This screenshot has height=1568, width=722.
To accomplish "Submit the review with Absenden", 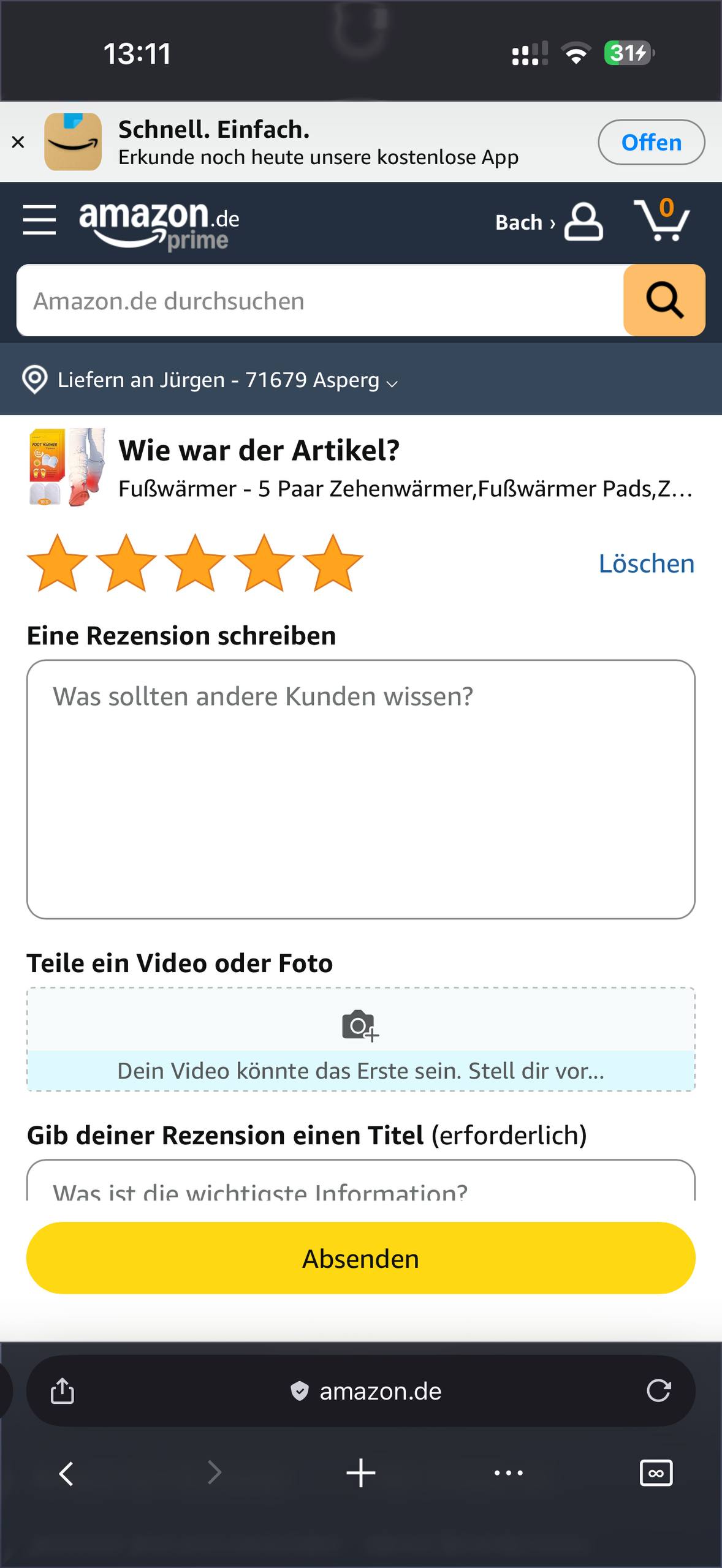I will pyautogui.click(x=360, y=1258).
